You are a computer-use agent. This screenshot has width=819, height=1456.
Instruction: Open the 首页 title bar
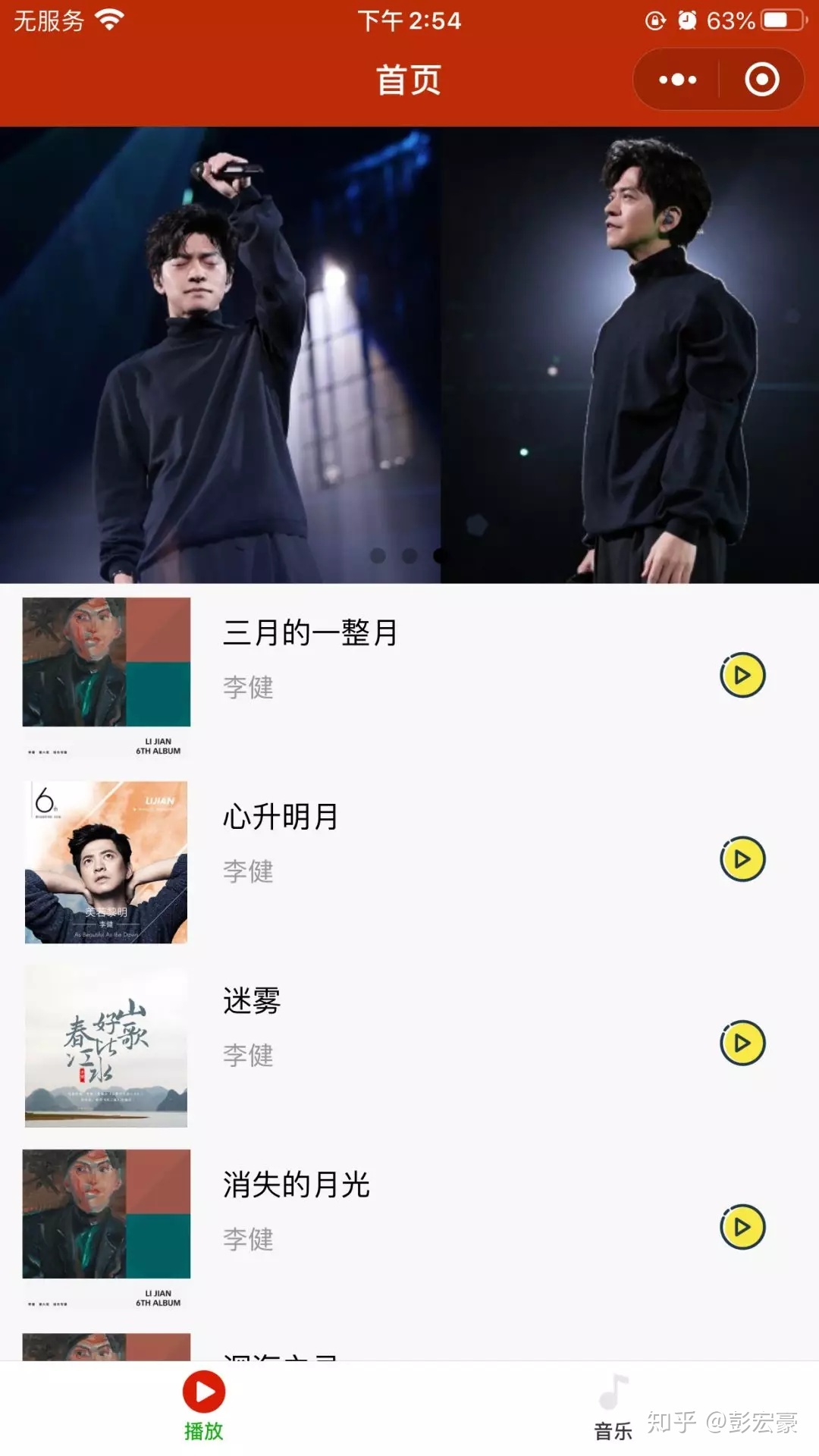tap(409, 79)
